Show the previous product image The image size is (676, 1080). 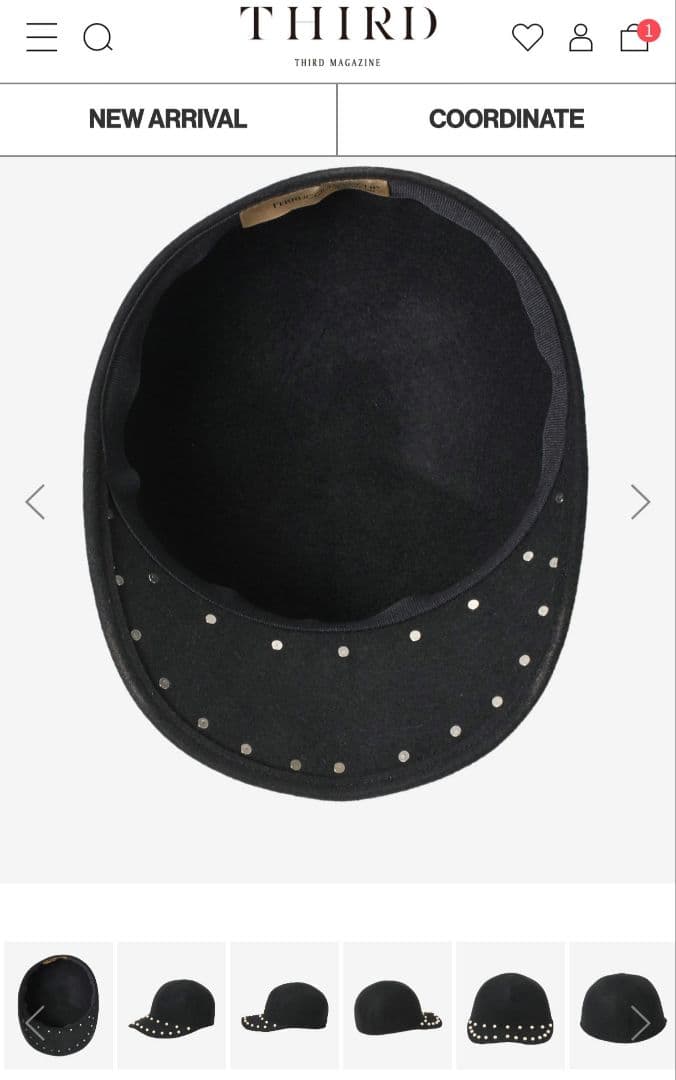click(x=35, y=502)
